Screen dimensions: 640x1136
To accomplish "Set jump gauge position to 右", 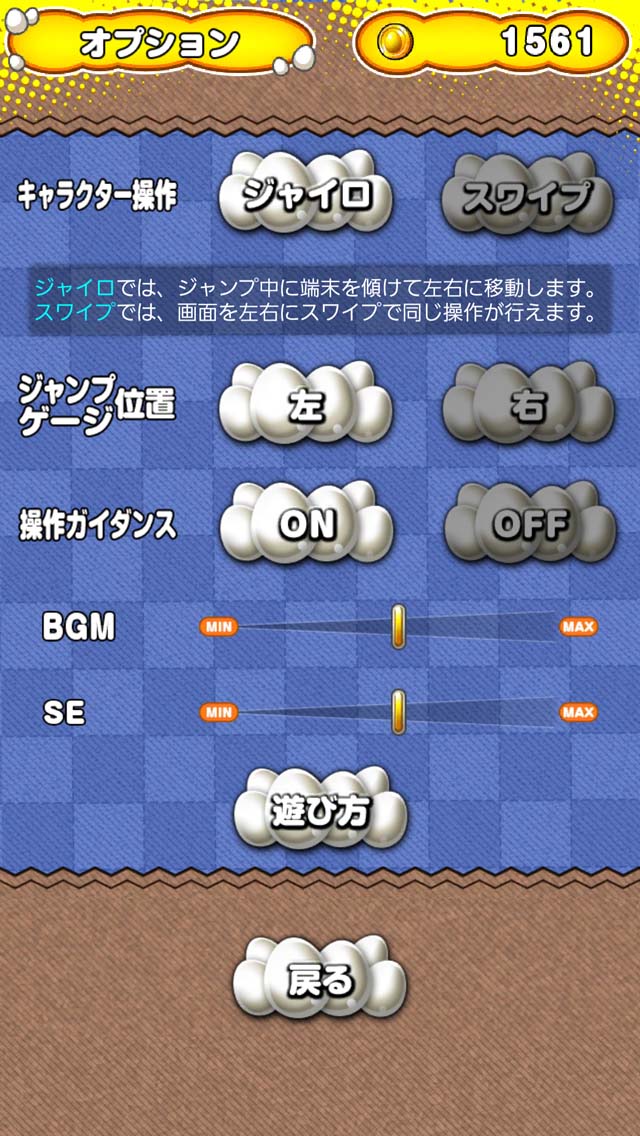I will [528, 405].
